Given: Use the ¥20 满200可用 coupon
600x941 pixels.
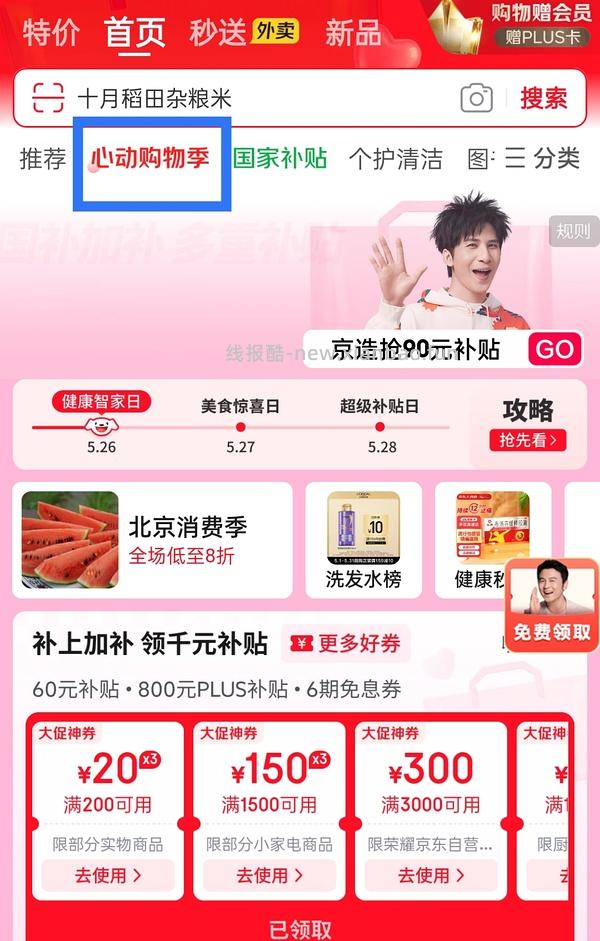Looking at the screenshot, I should [108, 875].
